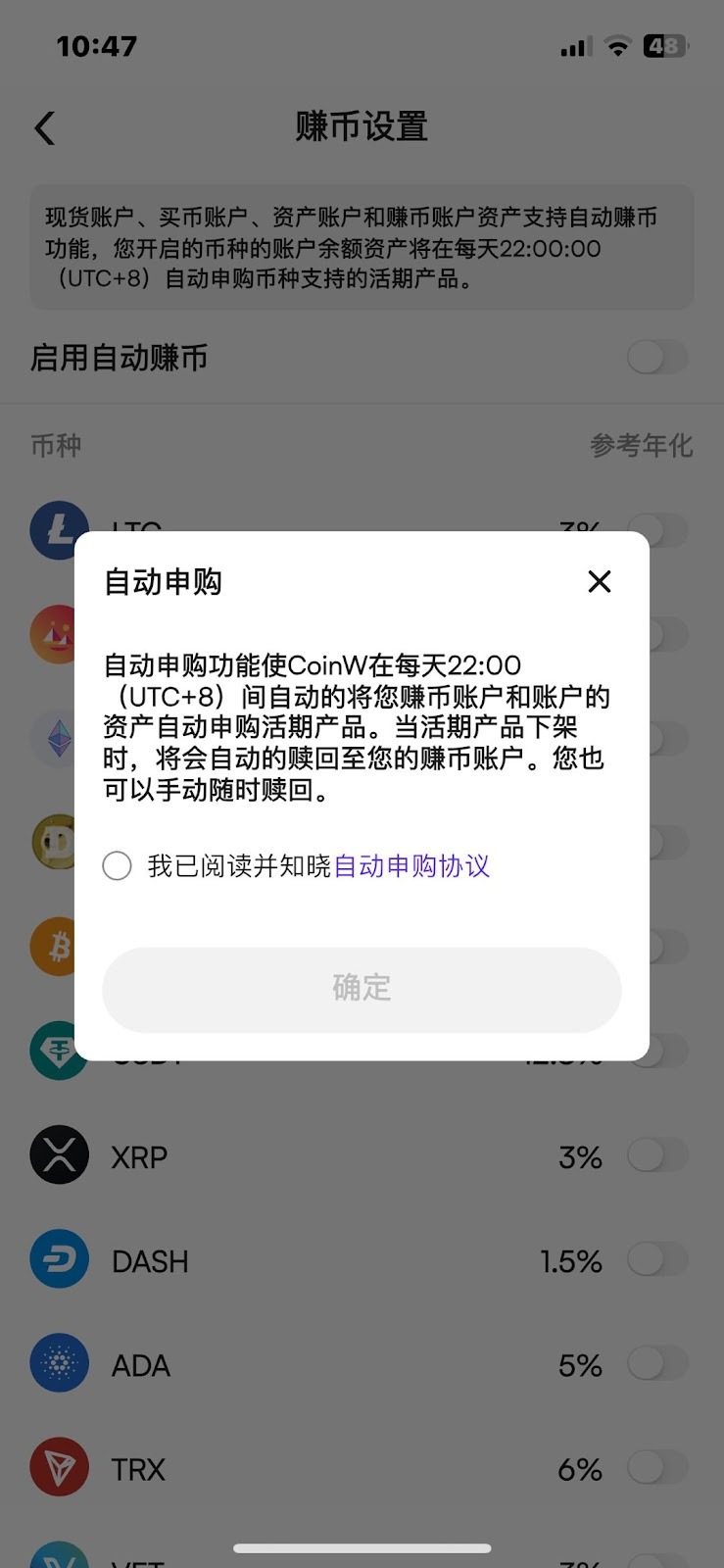724x1568 pixels.
Task: Toggle 启用自动赚币 switch
Action: 657,358
